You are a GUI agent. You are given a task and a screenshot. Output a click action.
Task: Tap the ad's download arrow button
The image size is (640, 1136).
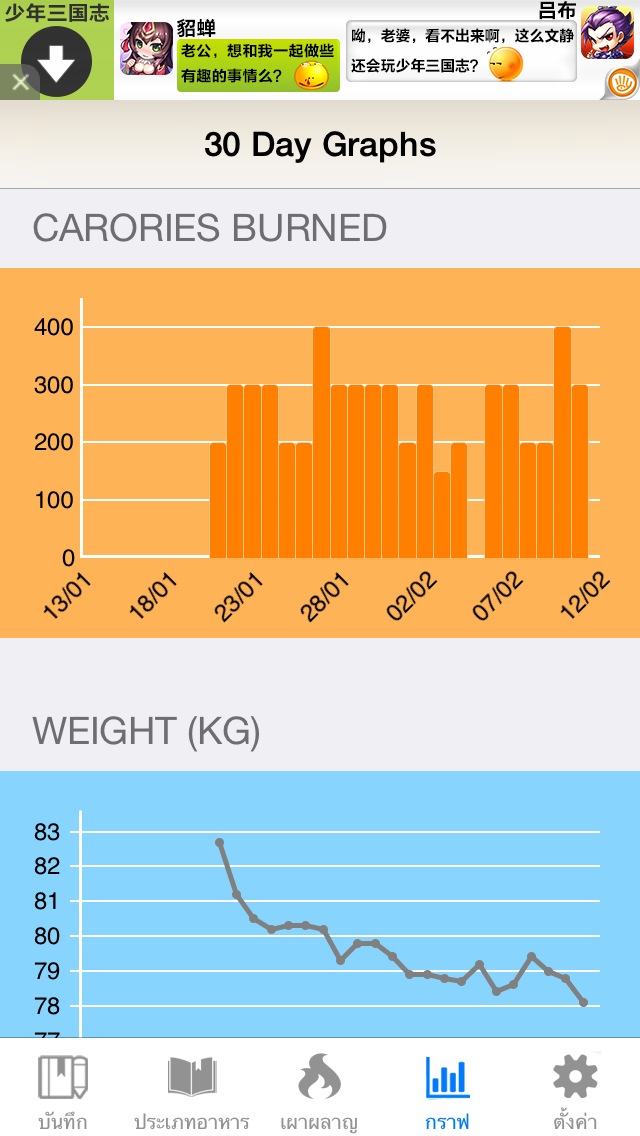point(57,62)
